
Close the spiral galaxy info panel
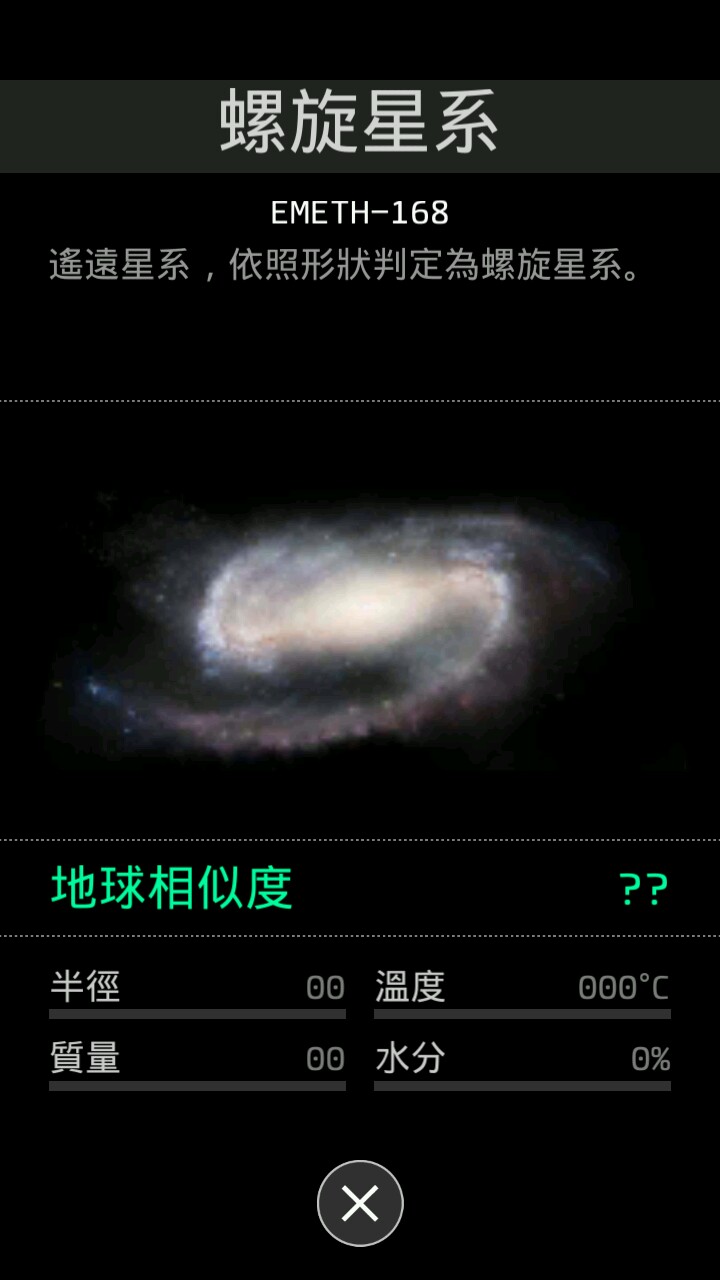point(360,1203)
